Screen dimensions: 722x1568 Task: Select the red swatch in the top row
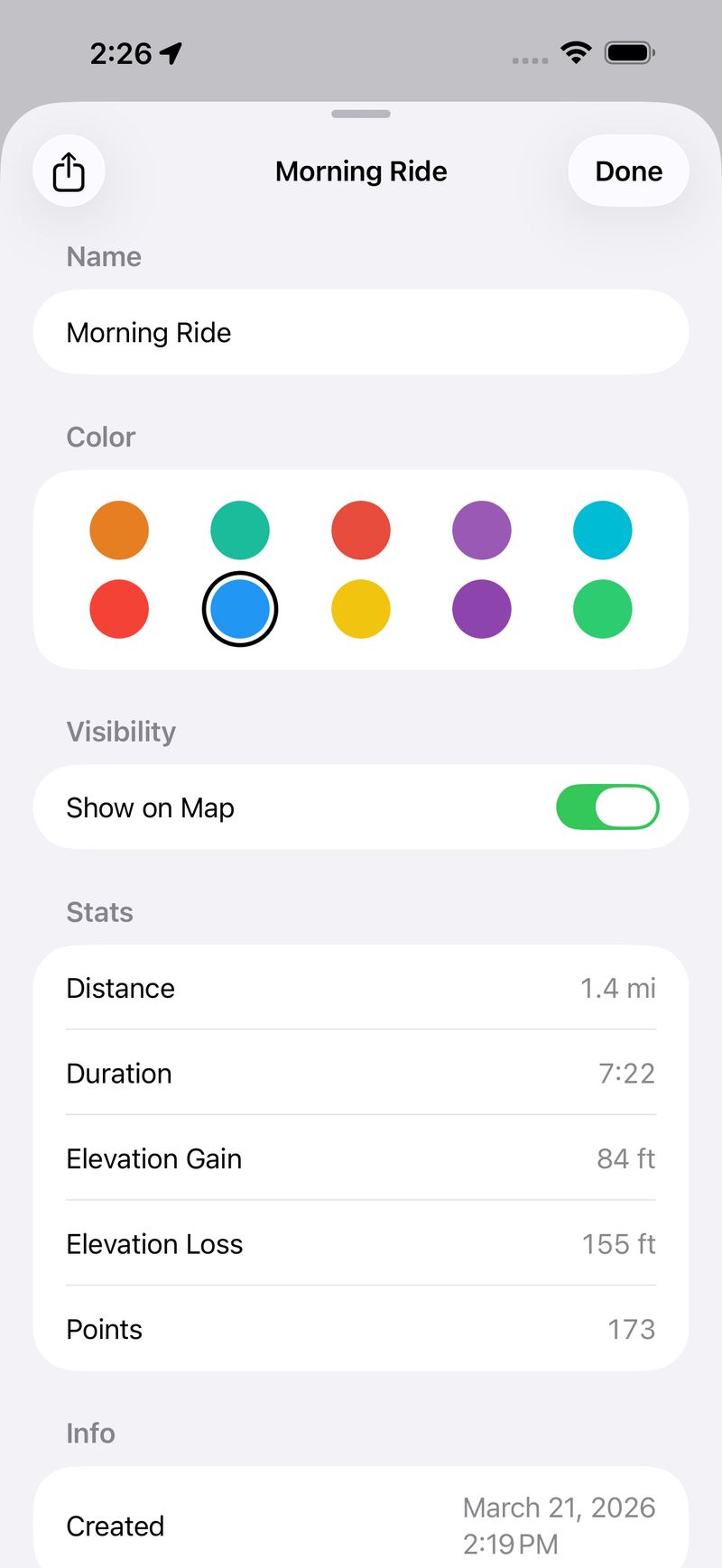(x=360, y=530)
